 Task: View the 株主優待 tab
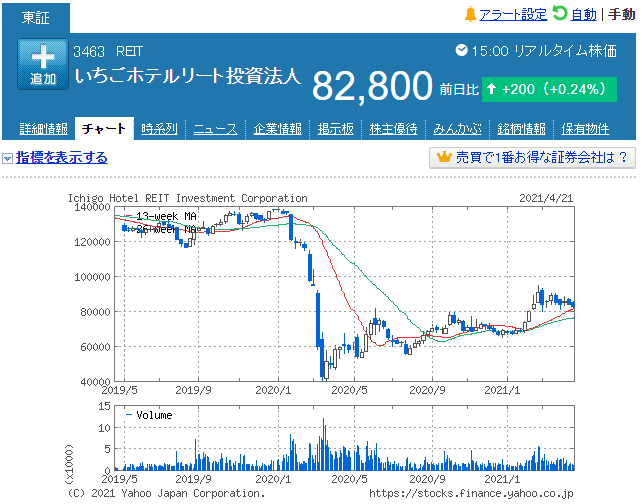393,129
